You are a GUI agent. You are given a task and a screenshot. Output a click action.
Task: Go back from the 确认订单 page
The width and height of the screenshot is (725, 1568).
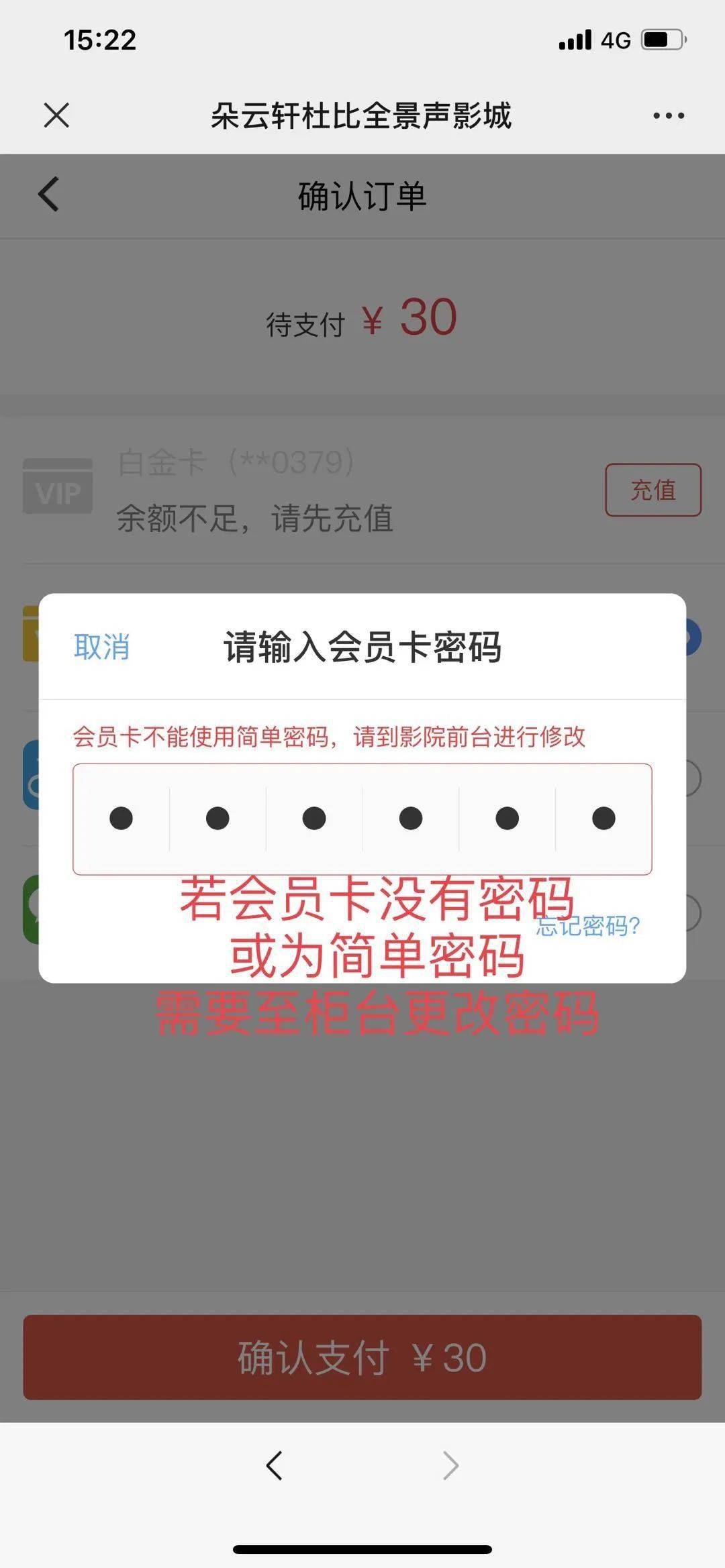(48, 195)
